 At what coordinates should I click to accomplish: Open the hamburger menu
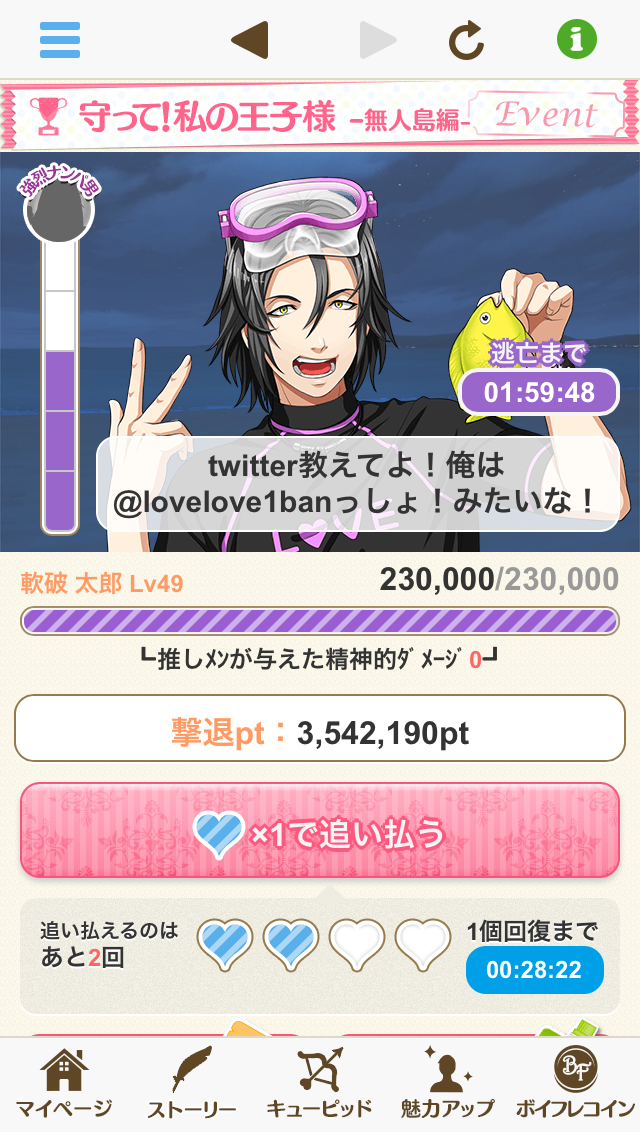coord(60,40)
